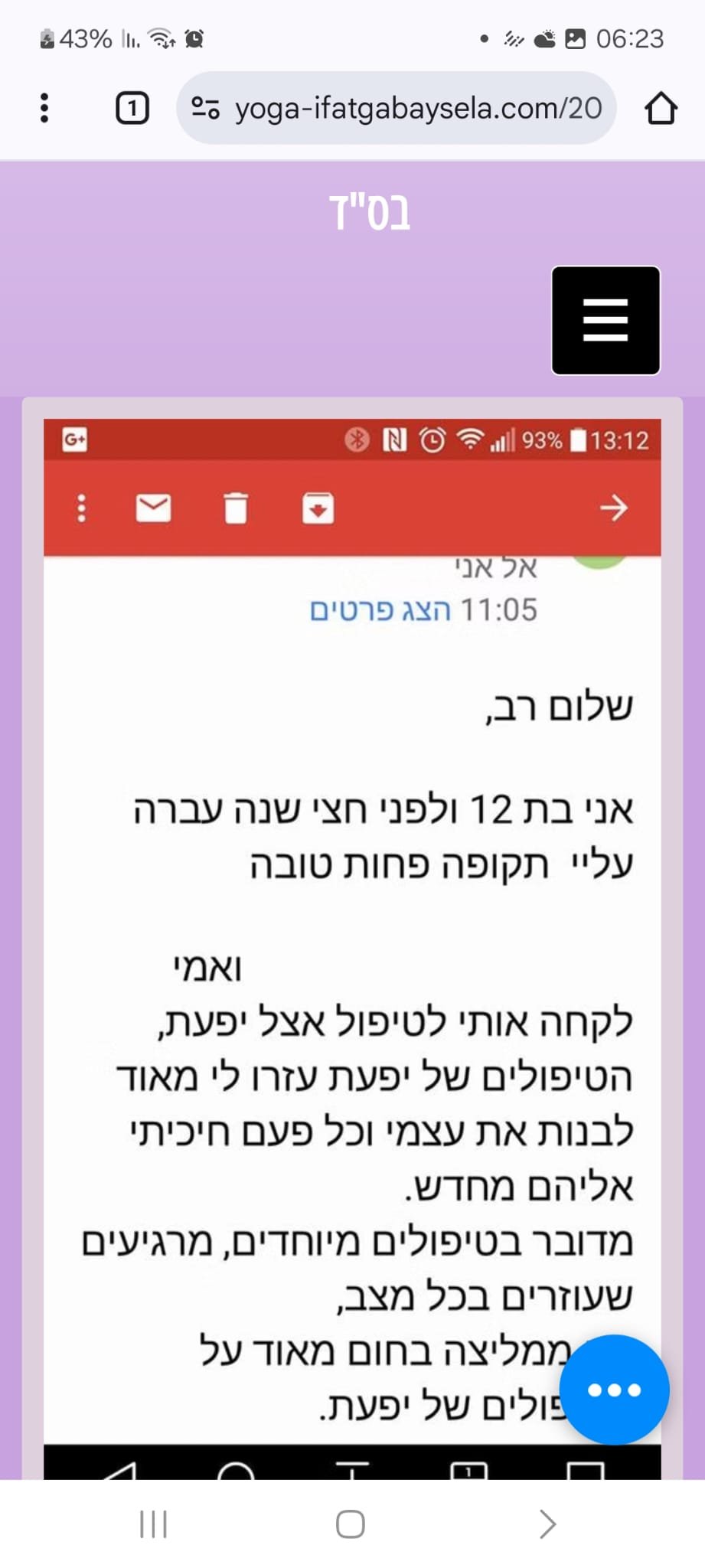Open the Gmail screenshot testimonial image
The image size is (705, 1568).
click(352, 919)
